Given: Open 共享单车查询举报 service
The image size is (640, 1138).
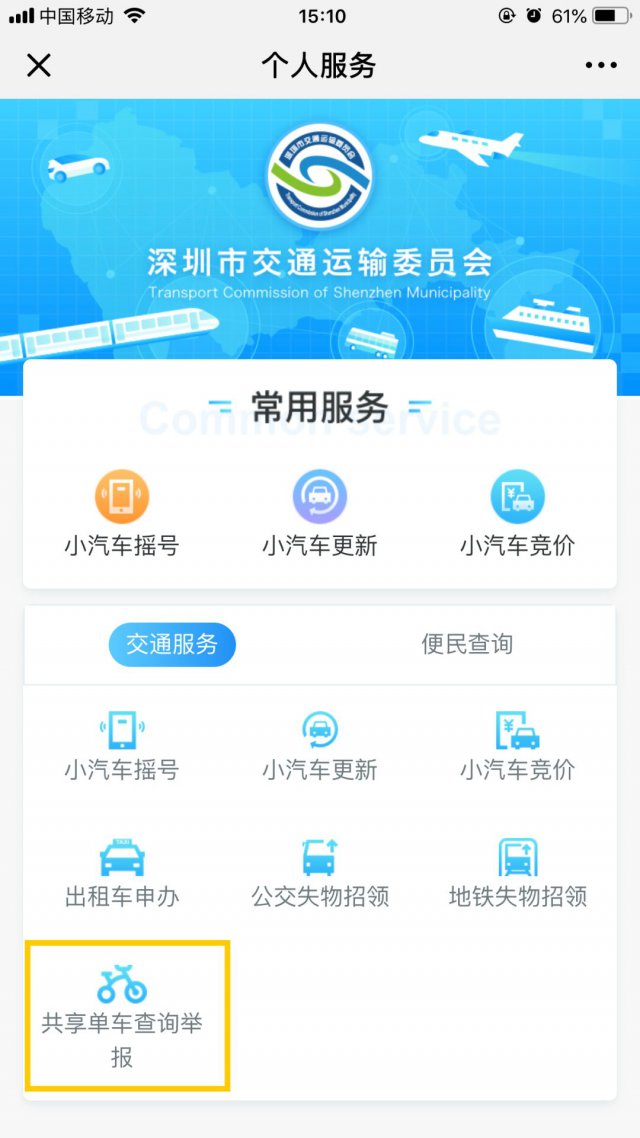Looking at the screenshot, I should (x=122, y=1015).
